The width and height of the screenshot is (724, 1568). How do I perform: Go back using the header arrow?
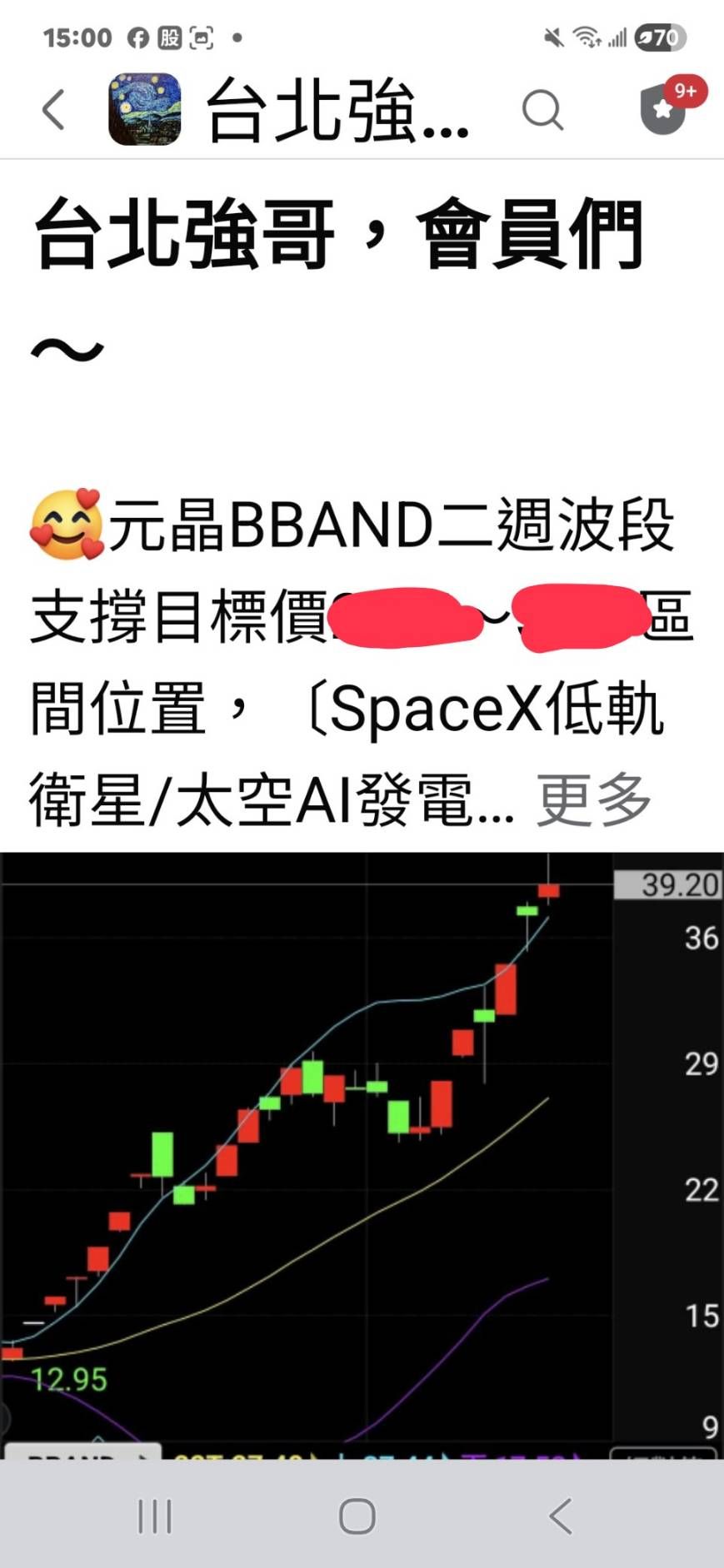[53, 110]
